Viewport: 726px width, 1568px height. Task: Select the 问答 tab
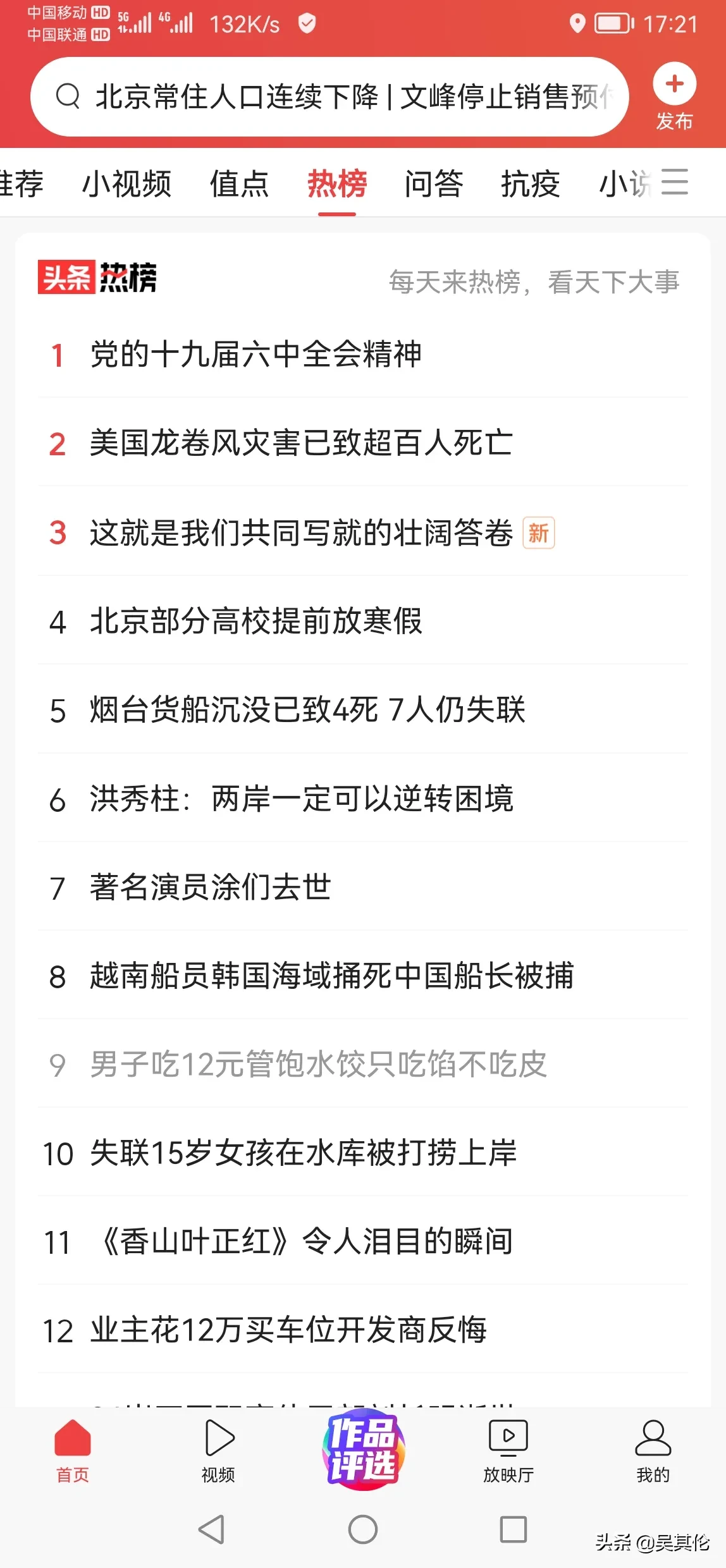434,184
